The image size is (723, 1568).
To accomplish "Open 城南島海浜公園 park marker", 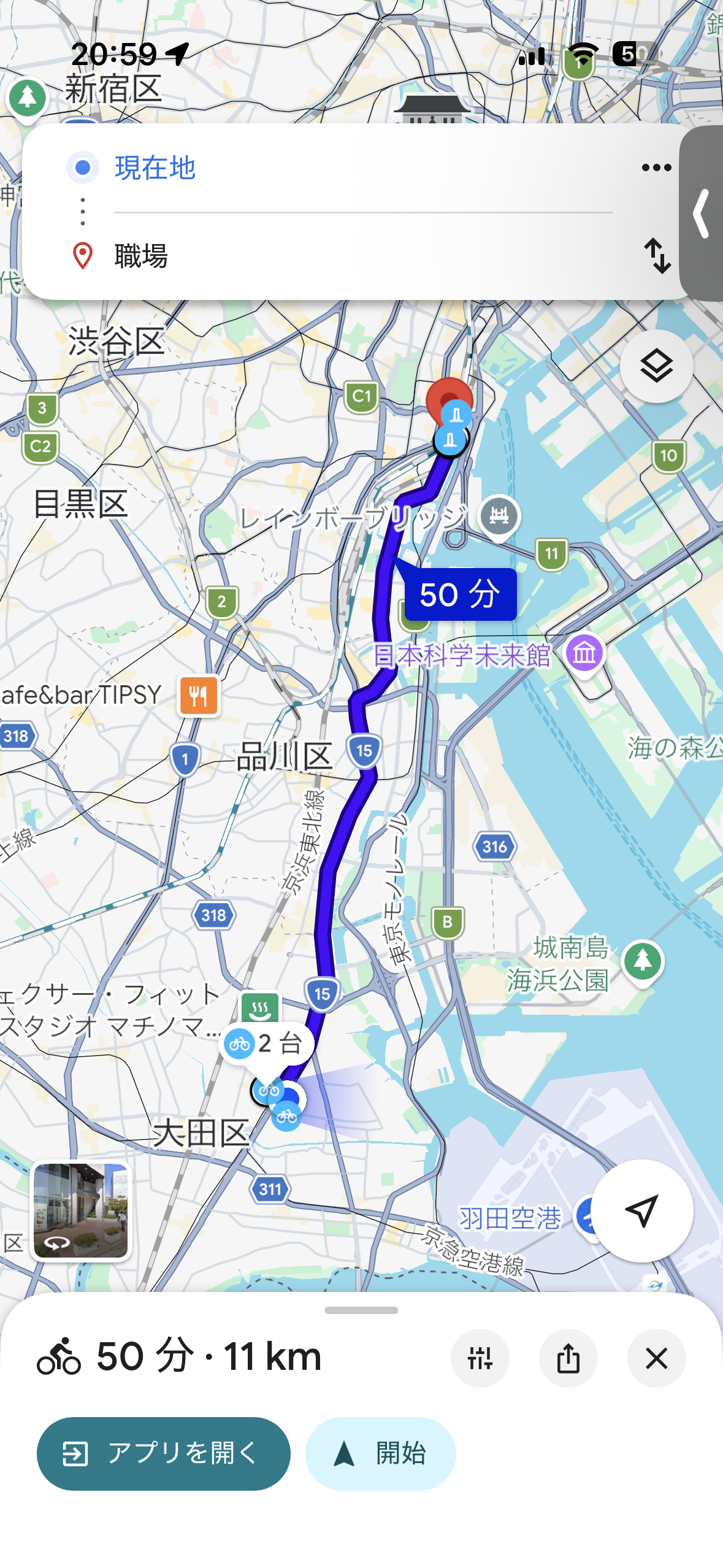I will (x=643, y=961).
